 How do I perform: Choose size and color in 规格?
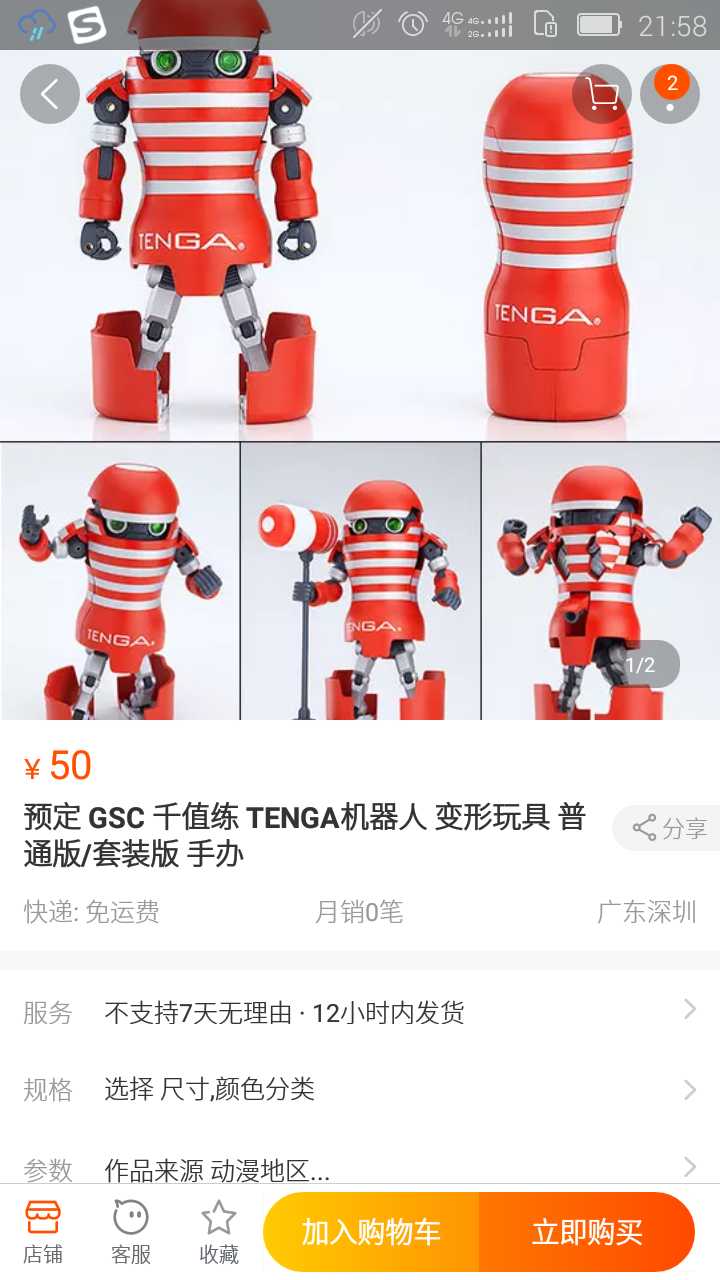(360, 1089)
